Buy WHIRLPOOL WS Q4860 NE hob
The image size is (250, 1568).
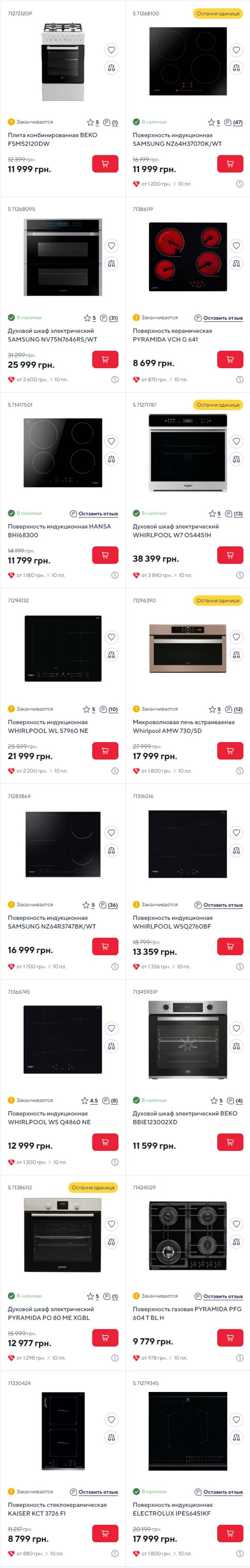(x=105, y=1142)
